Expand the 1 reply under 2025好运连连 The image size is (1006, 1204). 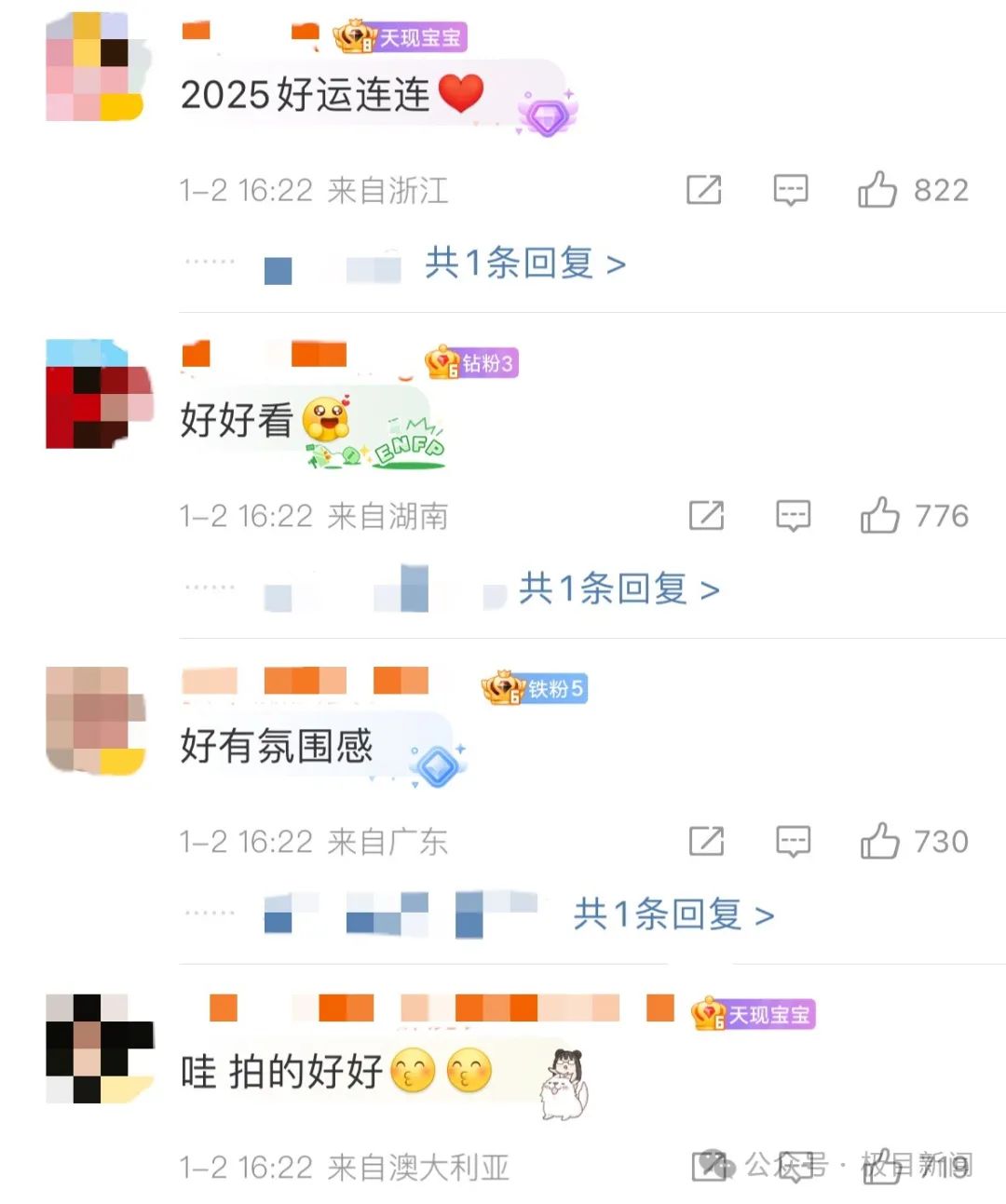[x=524, y=264]
